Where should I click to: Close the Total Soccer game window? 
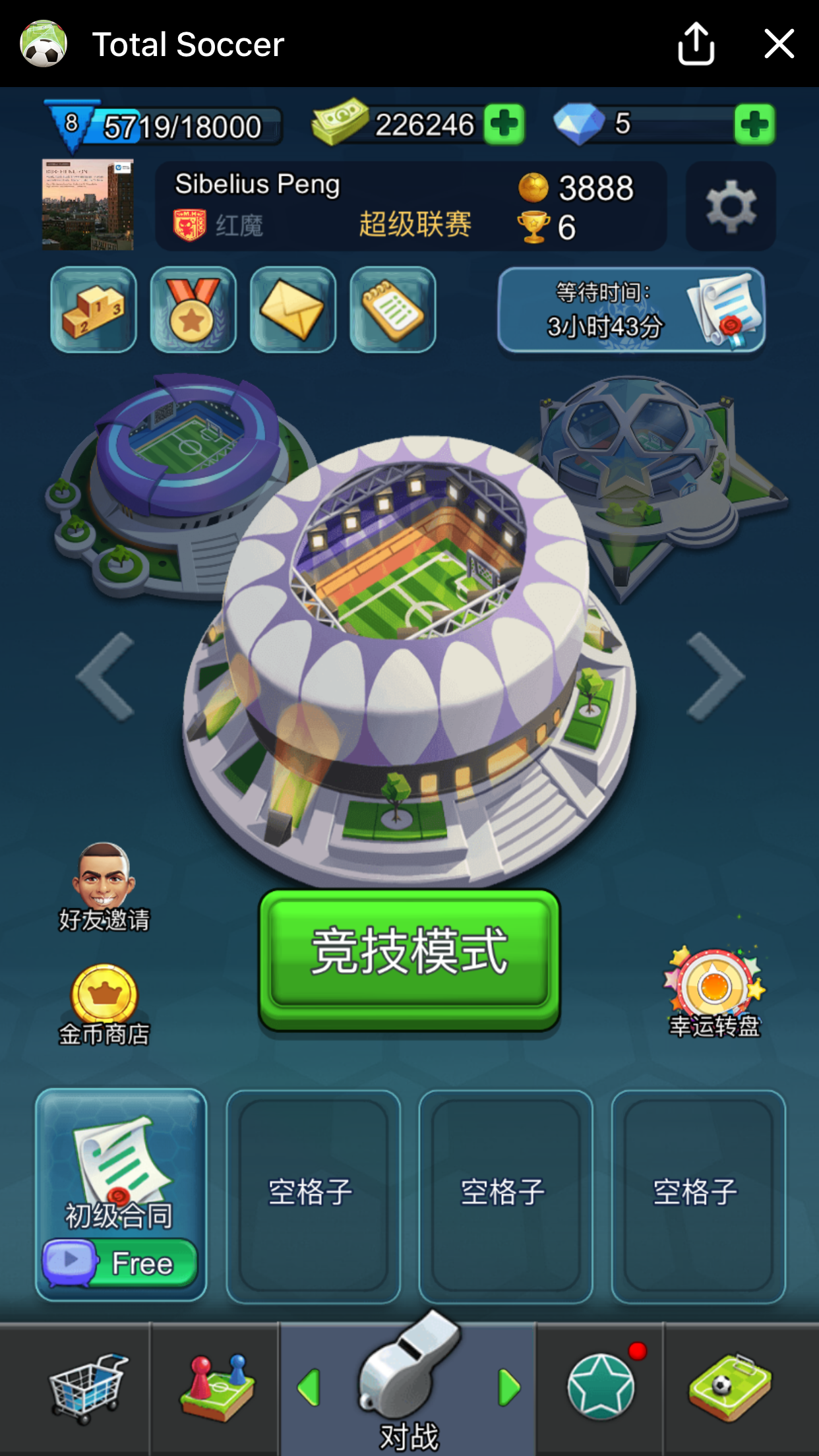779,44
